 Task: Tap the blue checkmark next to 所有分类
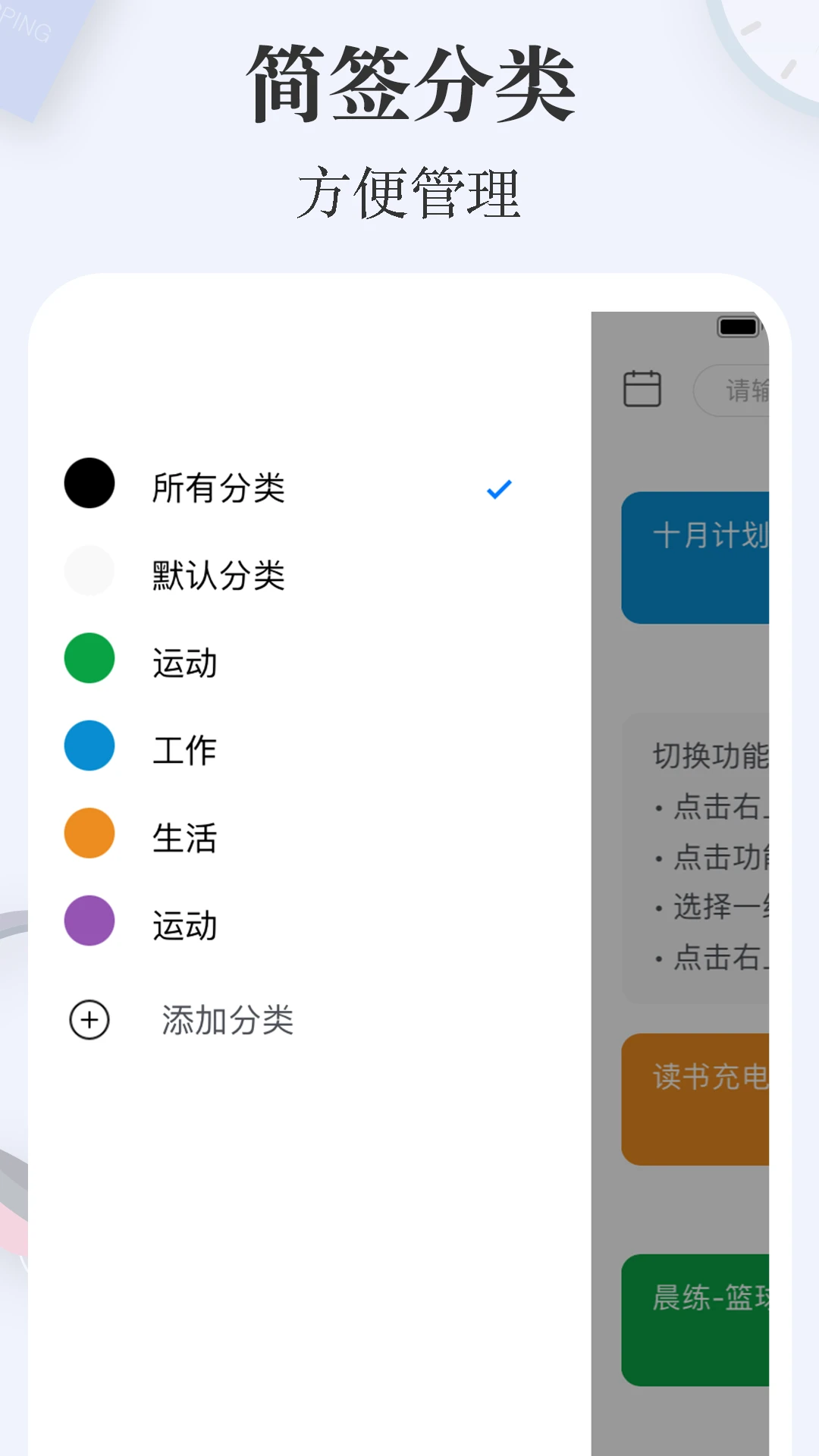point(498,489)
